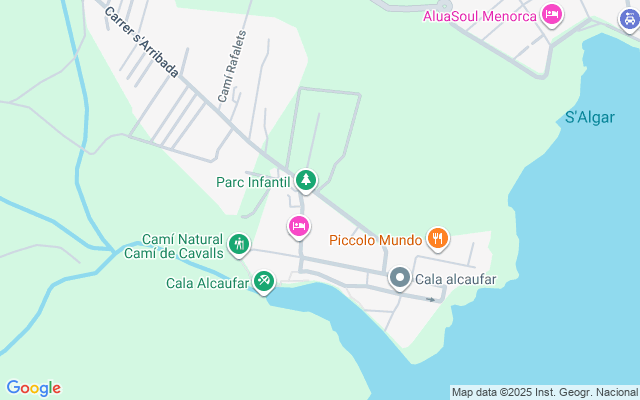The height and width of the screenshot is (400, 640).
Task: Tap the grey Cala alcaufar location pin
Action: coord(399,278)
